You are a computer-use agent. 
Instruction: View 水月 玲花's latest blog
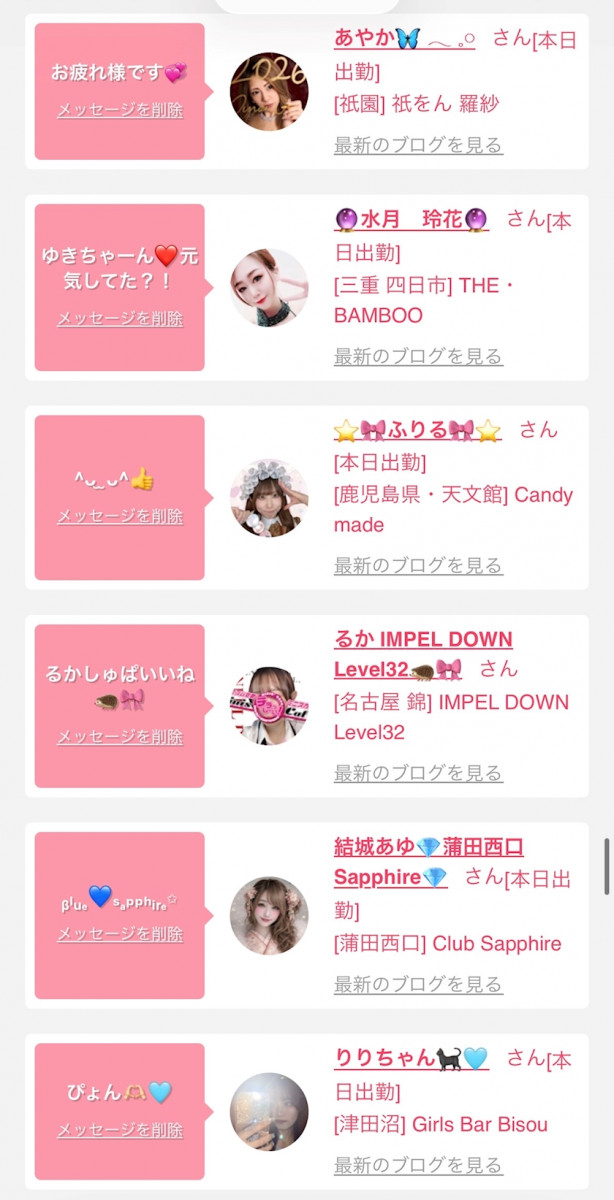pos(418,357)
